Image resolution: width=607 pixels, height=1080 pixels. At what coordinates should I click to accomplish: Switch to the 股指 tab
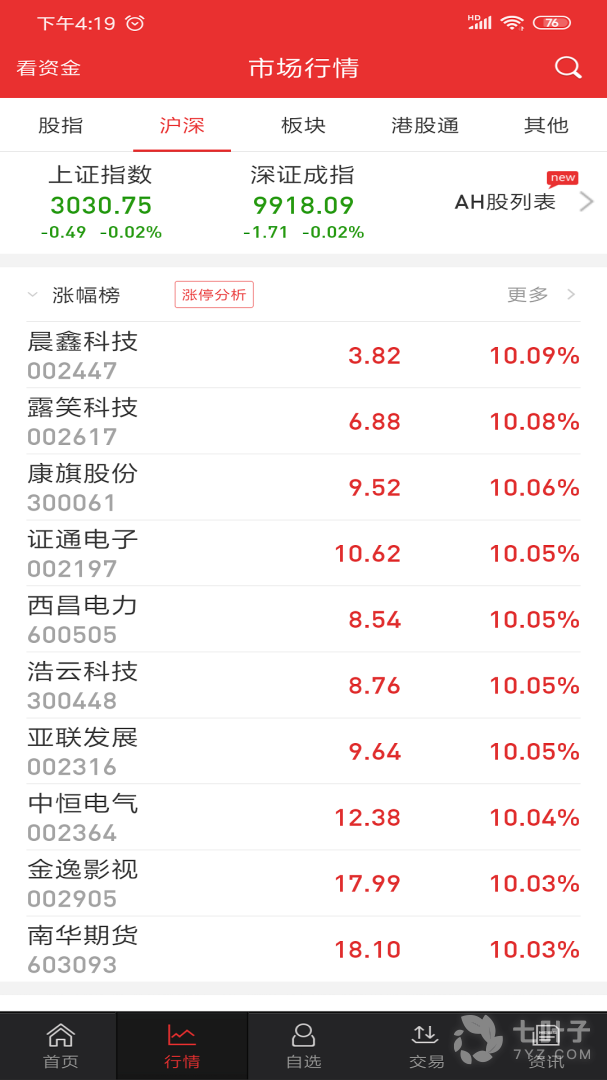61,126
